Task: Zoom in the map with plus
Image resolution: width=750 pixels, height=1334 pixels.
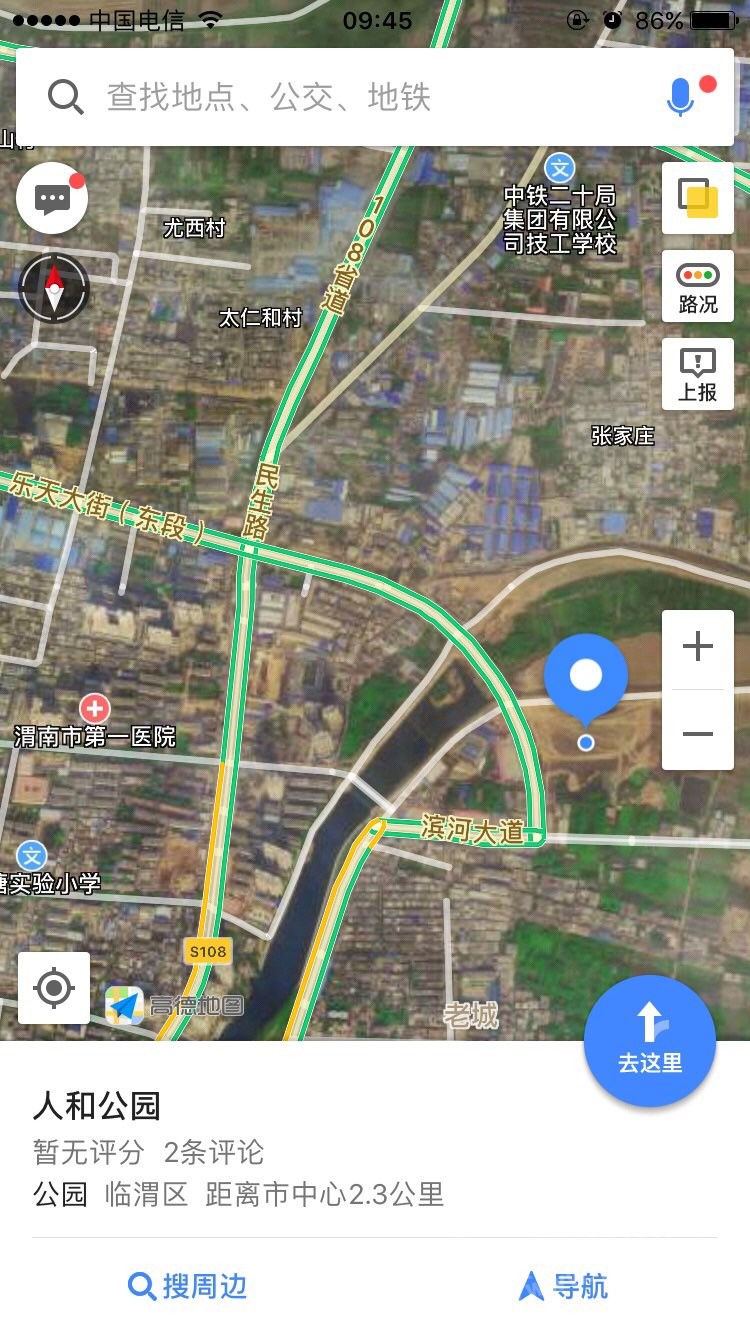Action: coord(698,648)
